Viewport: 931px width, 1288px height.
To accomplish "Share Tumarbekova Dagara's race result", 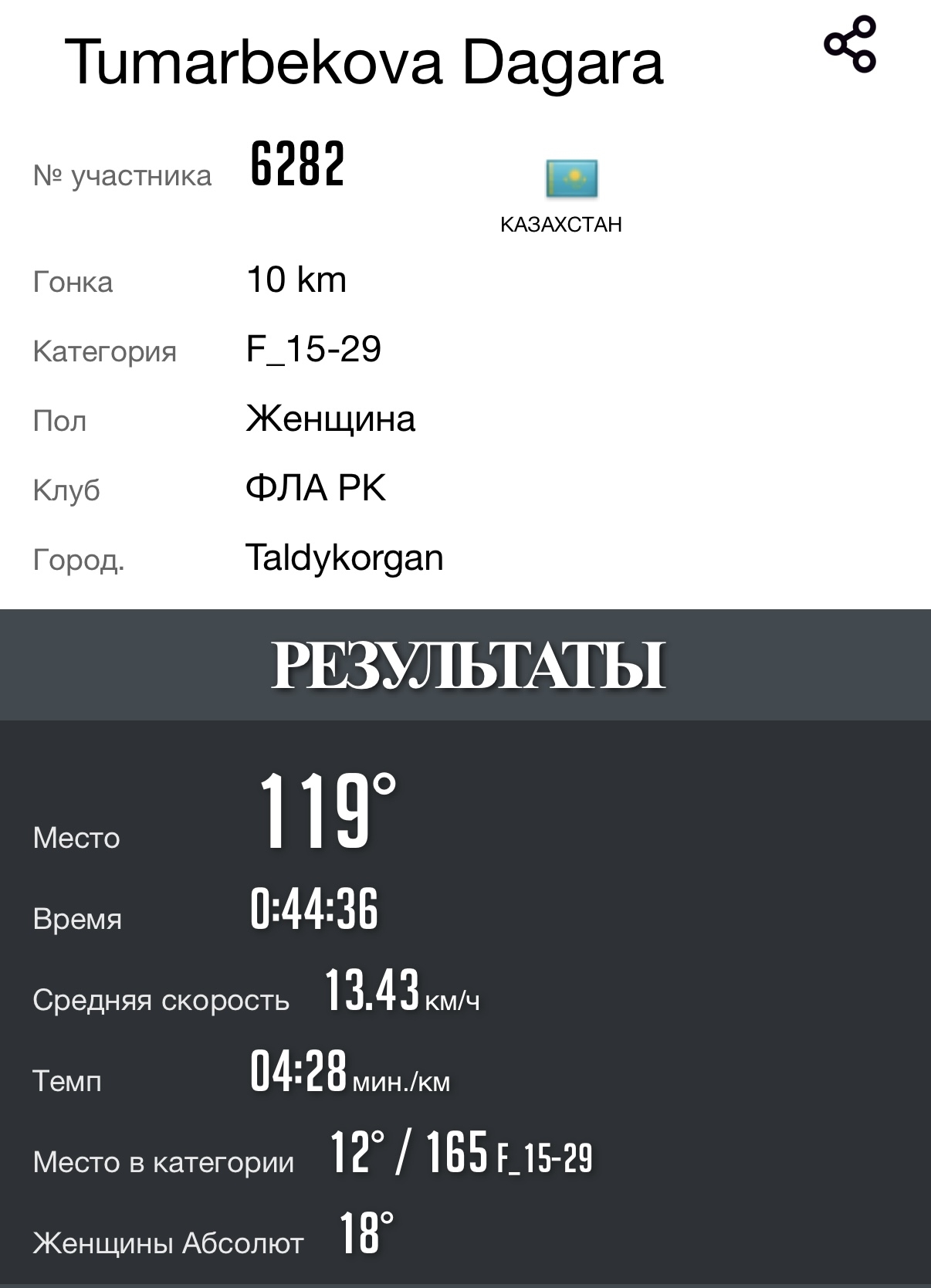I will click(850, 45).
